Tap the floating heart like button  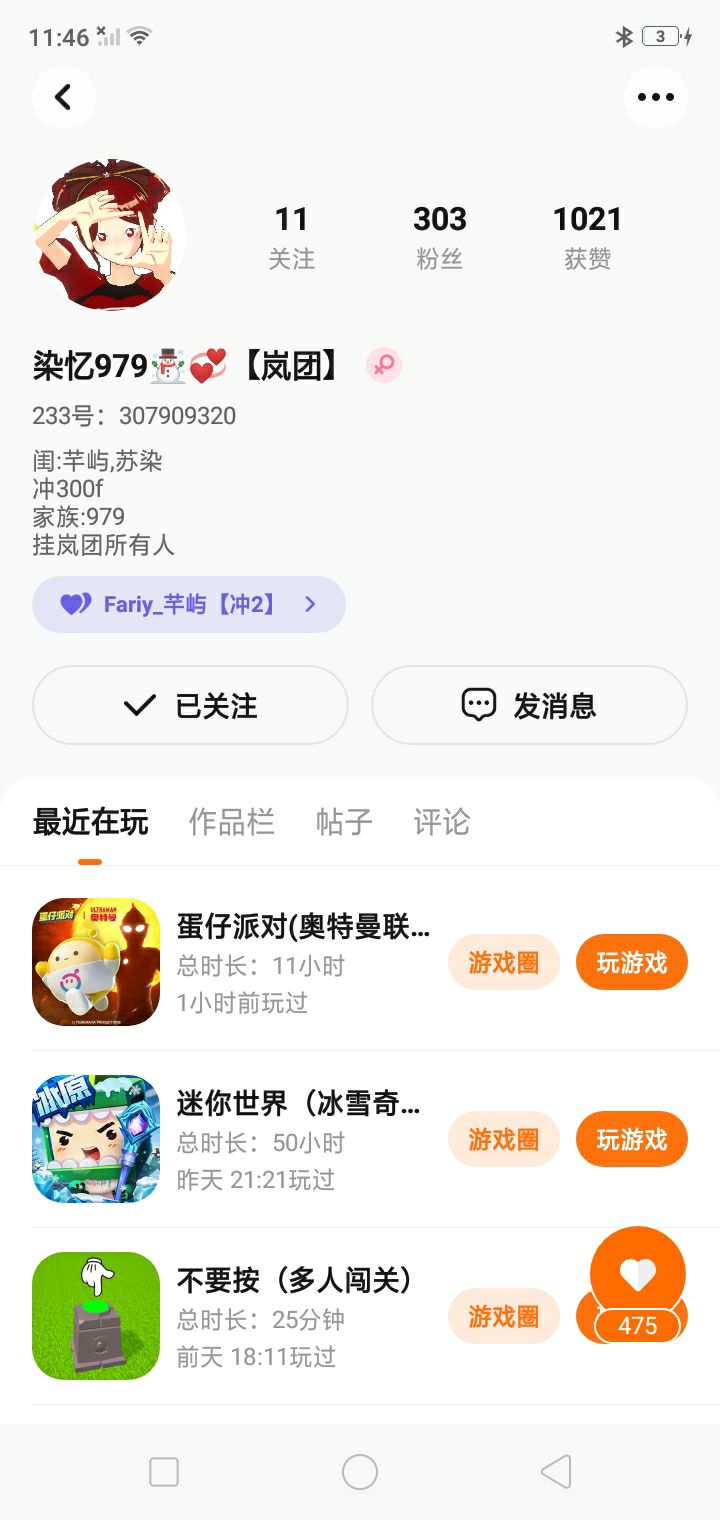point(637,1275)
